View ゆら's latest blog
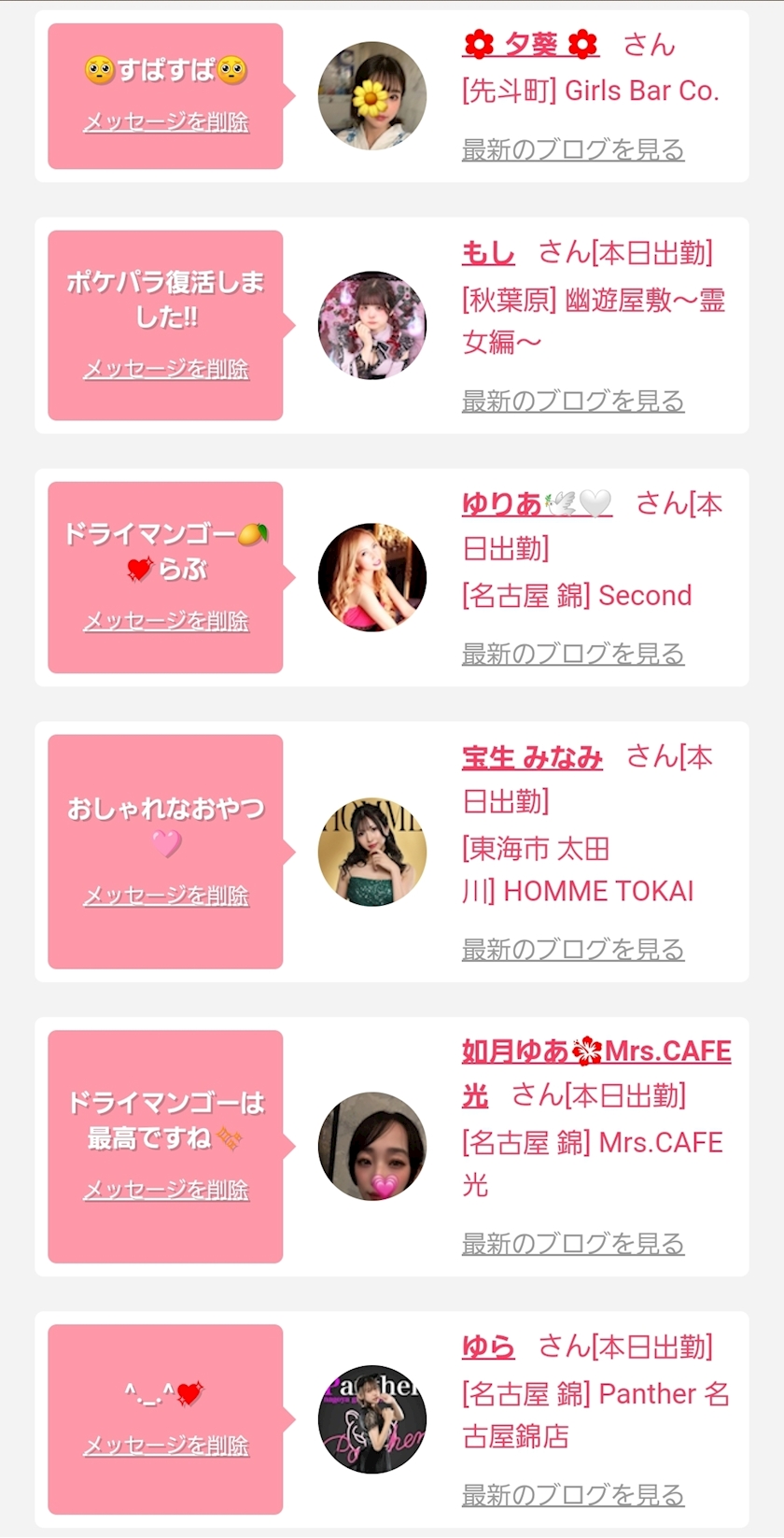 573,1495
